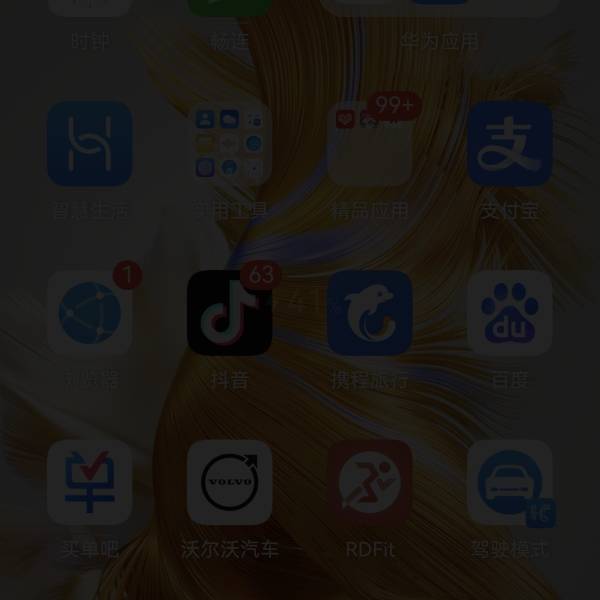
Task: Launch 抖音 with 63 notifications
Action: click(x=230, y=313)
